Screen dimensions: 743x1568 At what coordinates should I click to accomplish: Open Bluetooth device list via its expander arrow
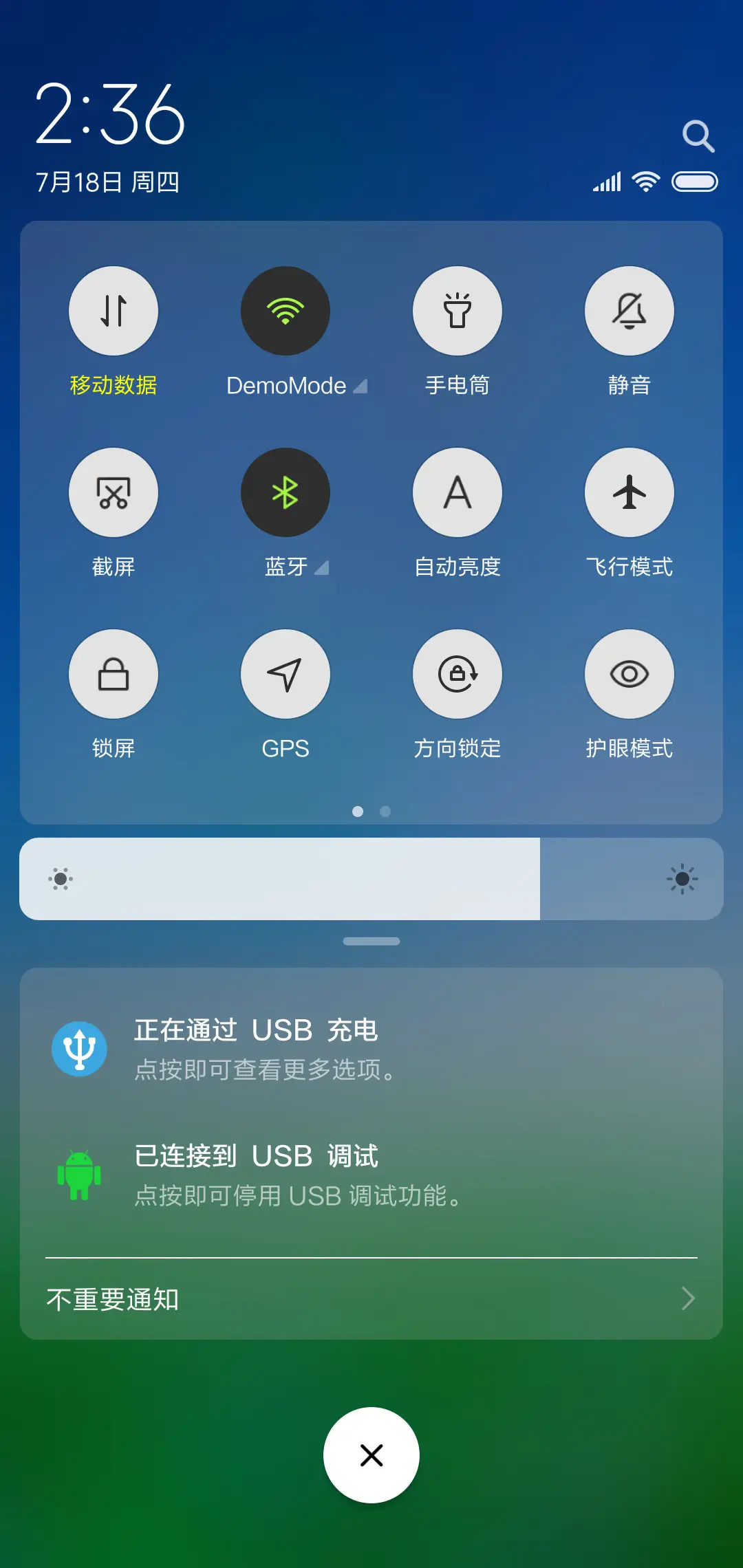tap(322, 568)
